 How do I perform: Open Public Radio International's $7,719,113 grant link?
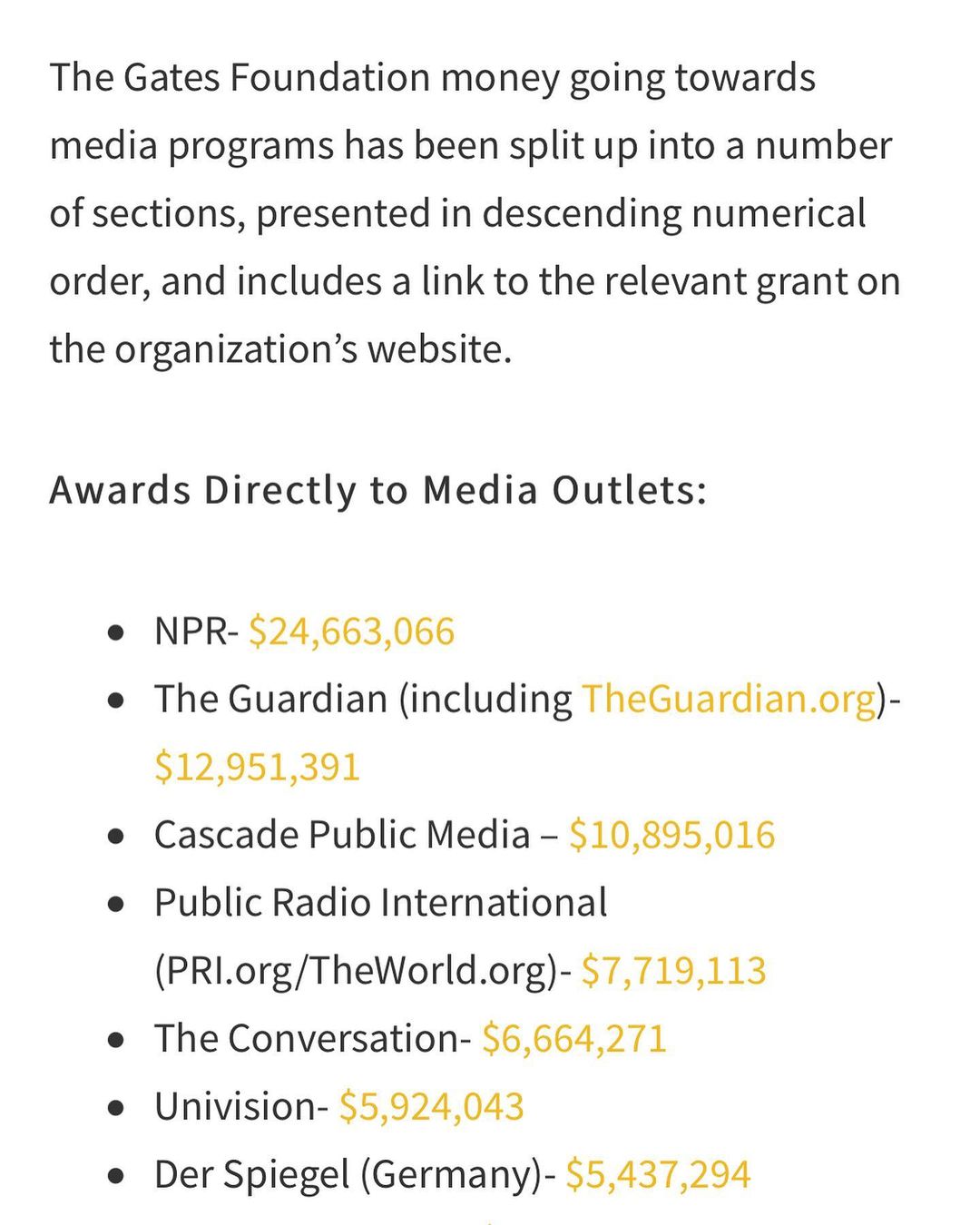673,970
